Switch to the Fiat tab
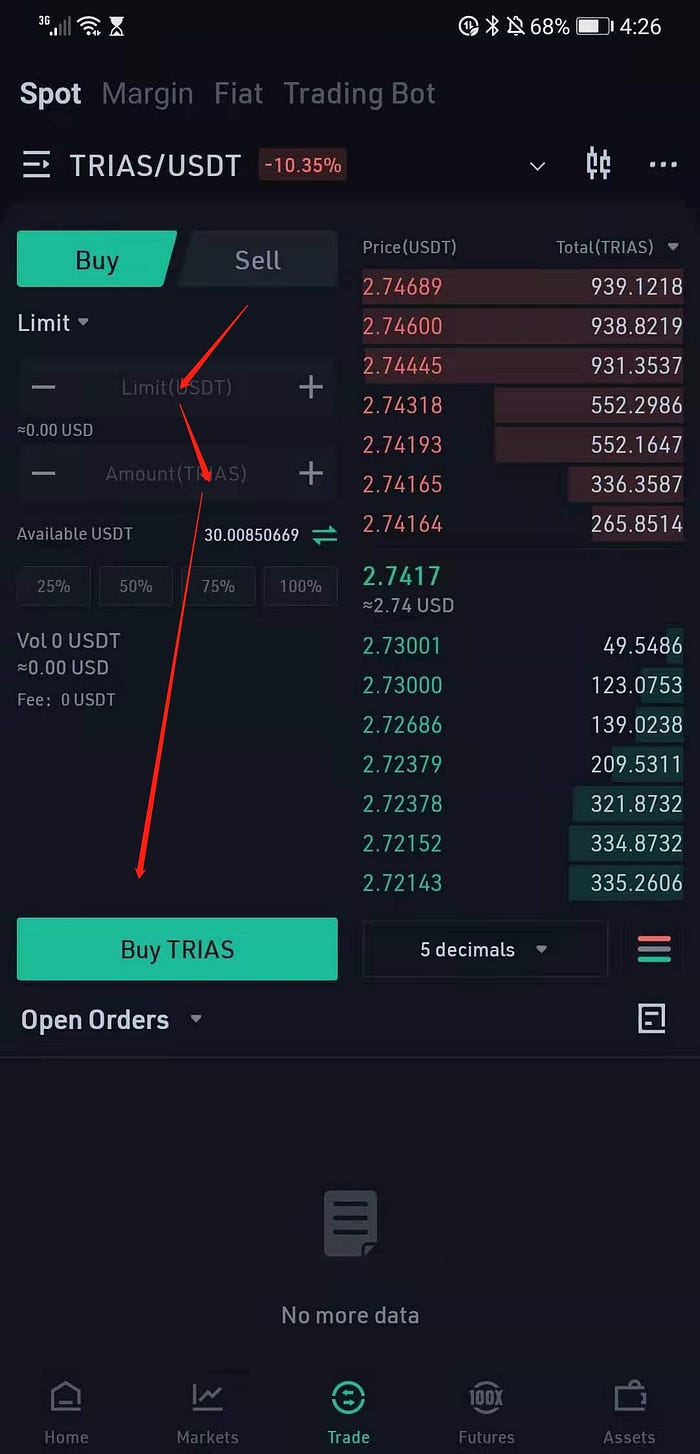Image resolution: width=700 pixels, height=1454 pixels. coord(238,94)
